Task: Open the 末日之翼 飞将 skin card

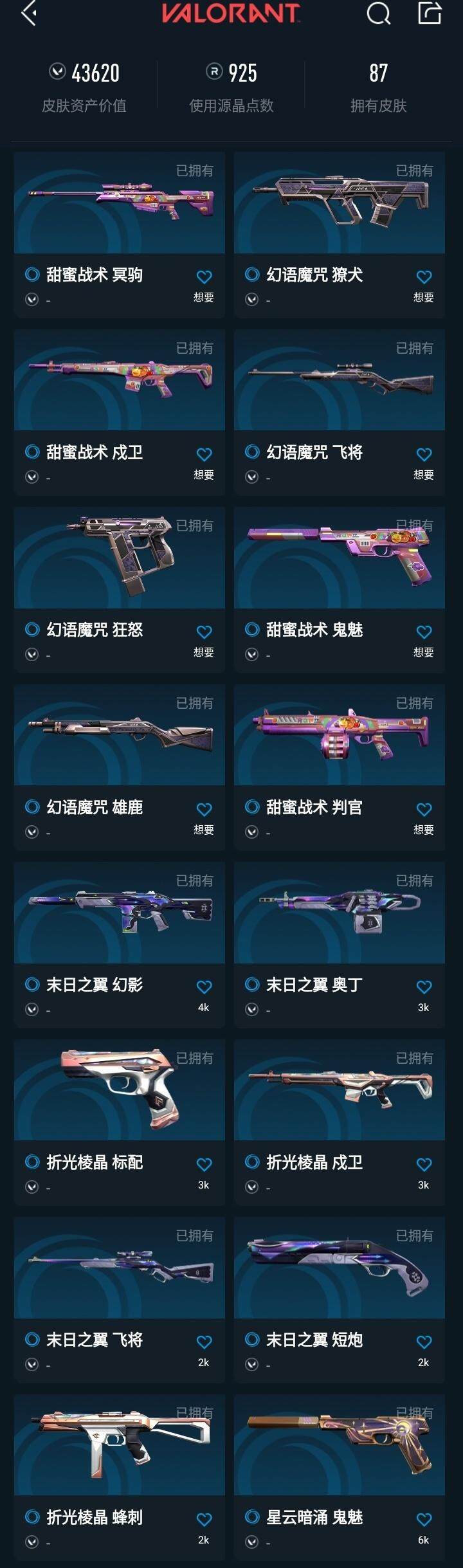Action: tap(120, 1268)
